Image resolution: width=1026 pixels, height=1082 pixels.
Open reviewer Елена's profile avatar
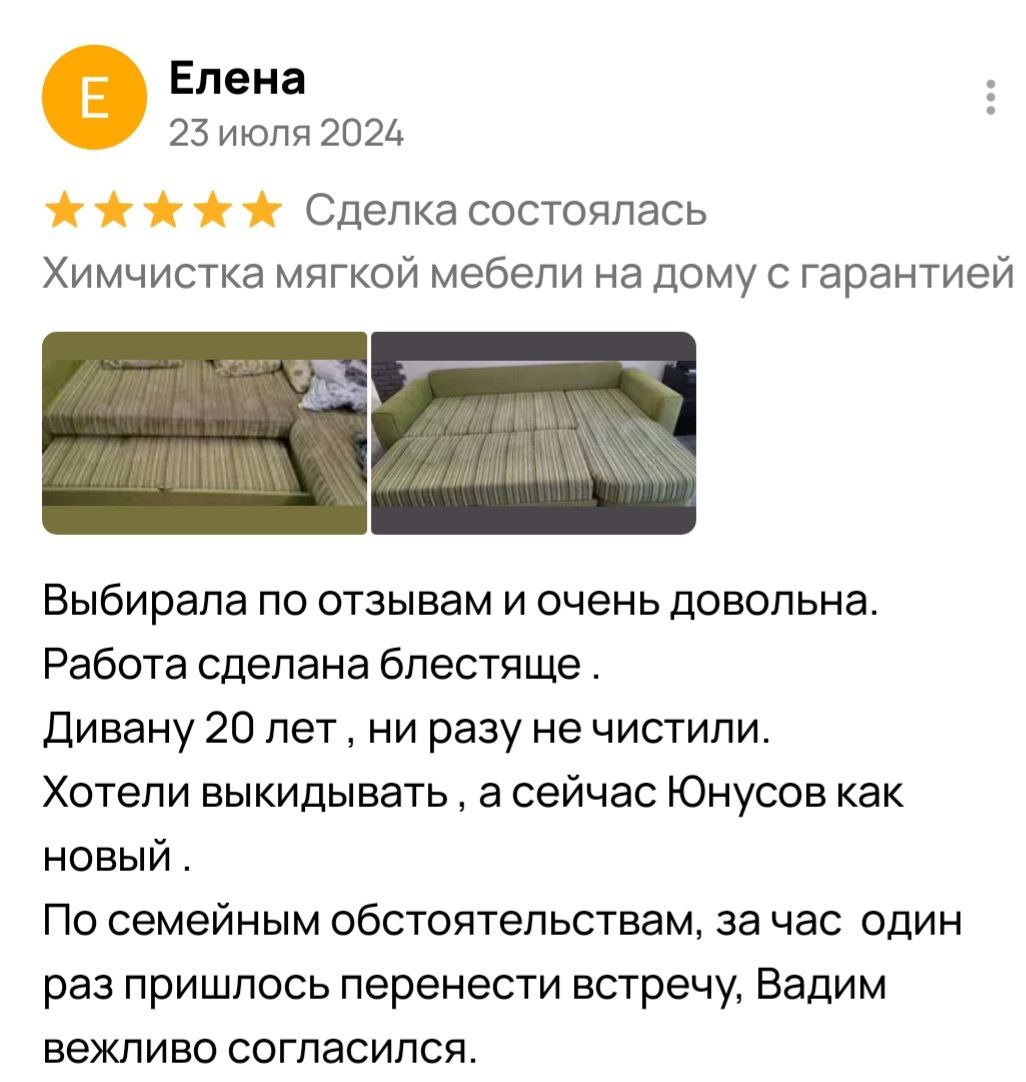click(93, 100)
